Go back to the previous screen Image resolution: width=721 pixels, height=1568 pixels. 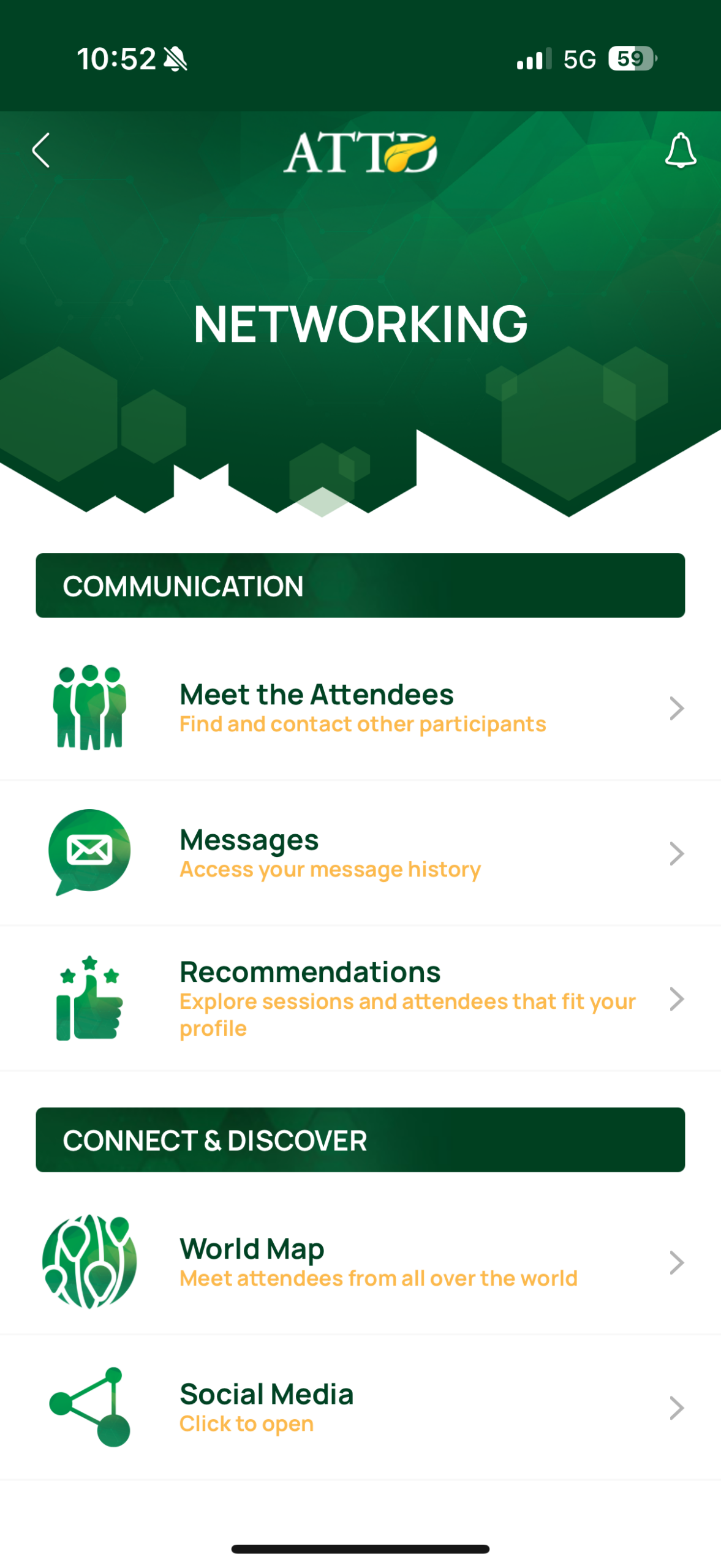click(x=41, y=150)
